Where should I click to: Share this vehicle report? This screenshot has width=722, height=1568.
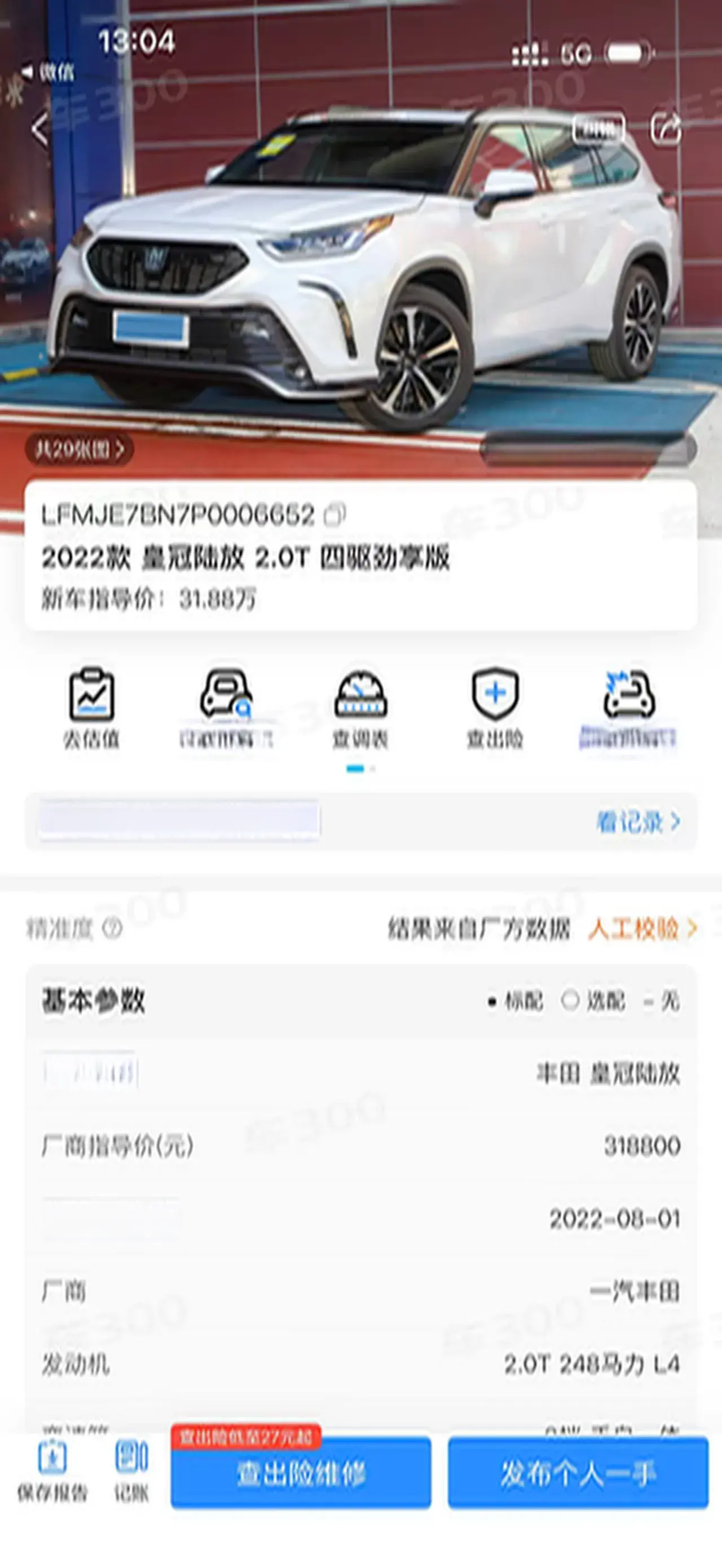[665, 129]
